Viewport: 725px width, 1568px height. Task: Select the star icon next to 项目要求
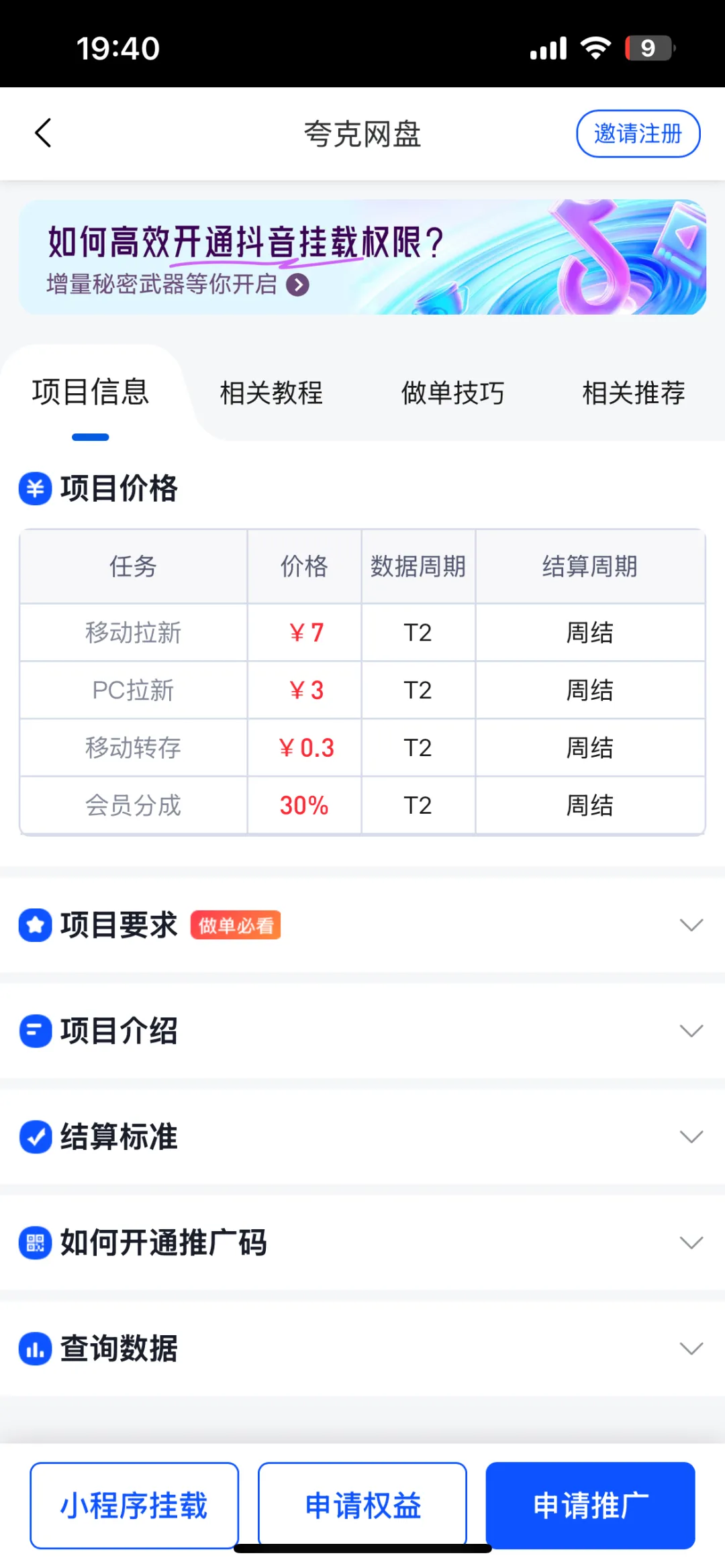tap(34, 925)
